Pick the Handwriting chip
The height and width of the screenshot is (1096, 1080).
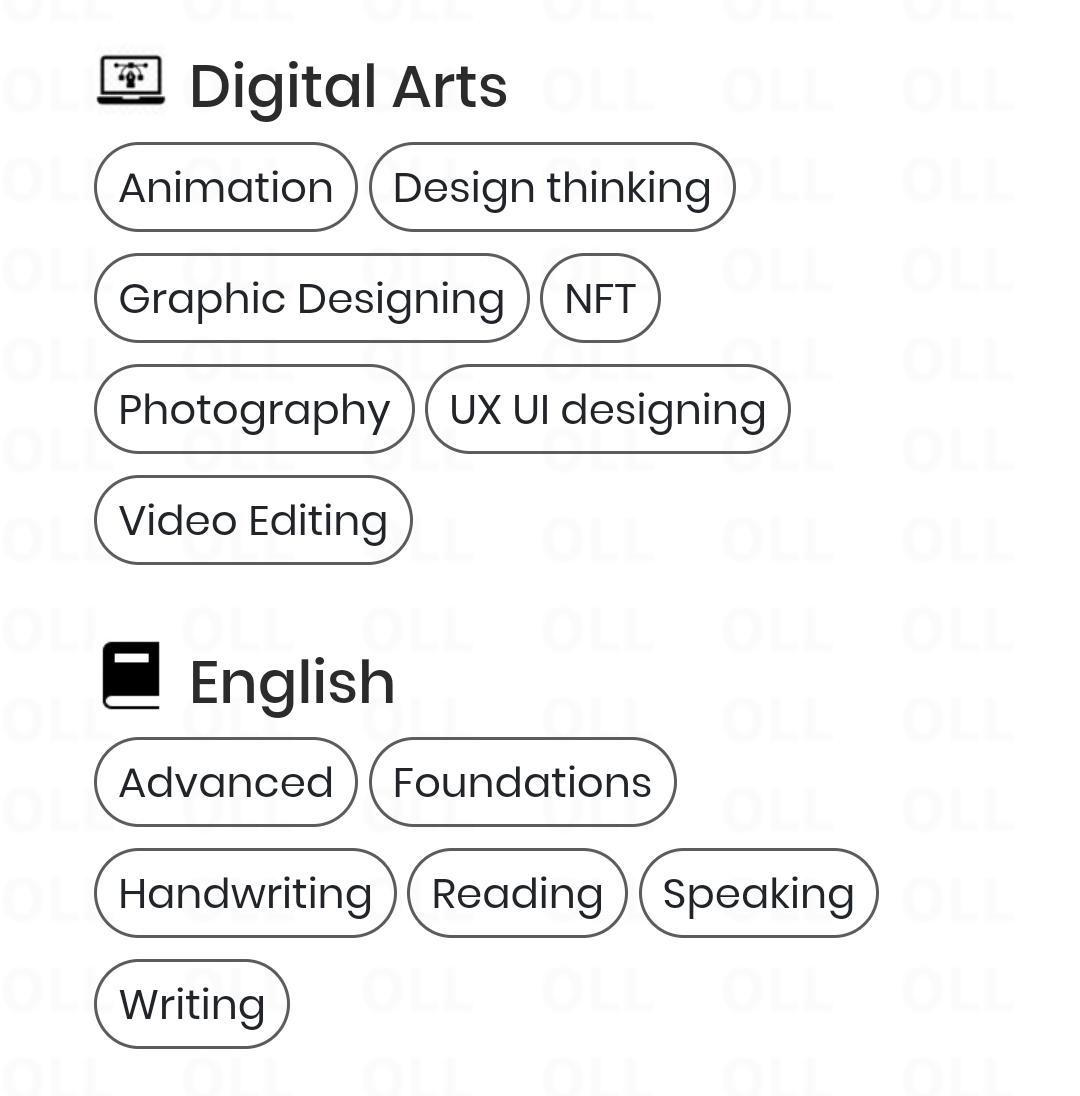[x=245, y=893]
